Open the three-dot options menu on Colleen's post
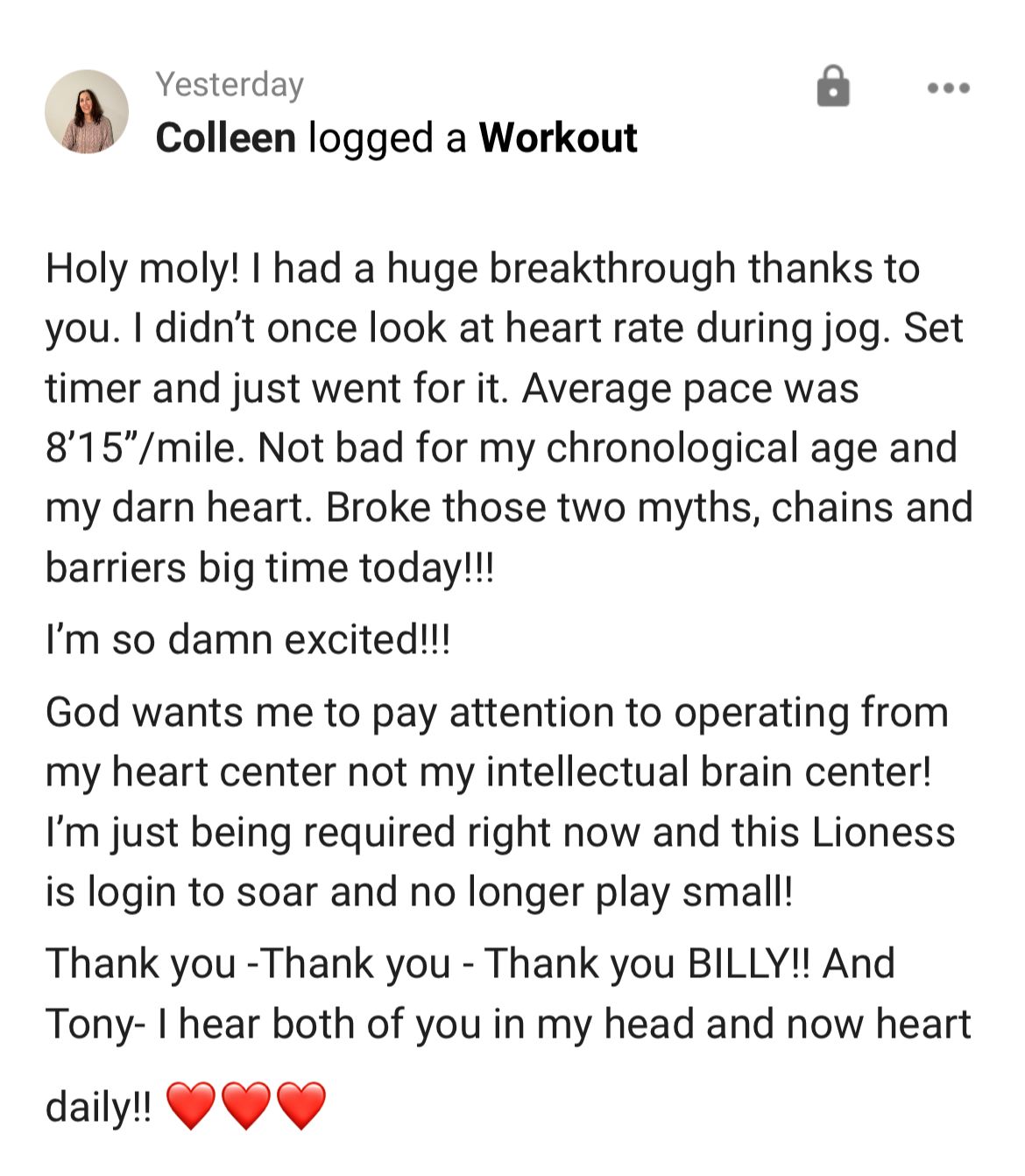This screenshot has height=1176, width=1025. 948,88
